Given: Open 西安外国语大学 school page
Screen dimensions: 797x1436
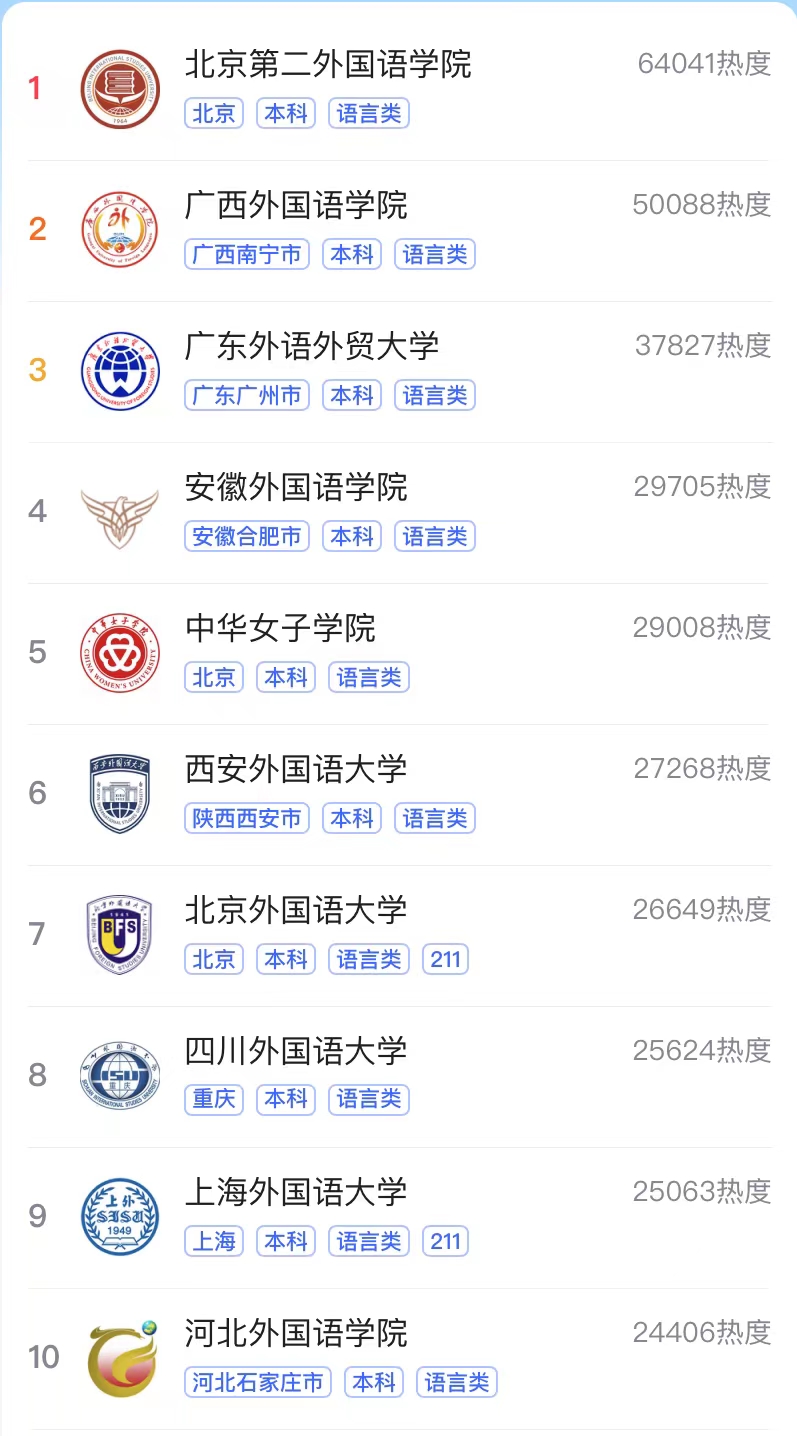Looking at the screenshot, I should coord(296,770).
